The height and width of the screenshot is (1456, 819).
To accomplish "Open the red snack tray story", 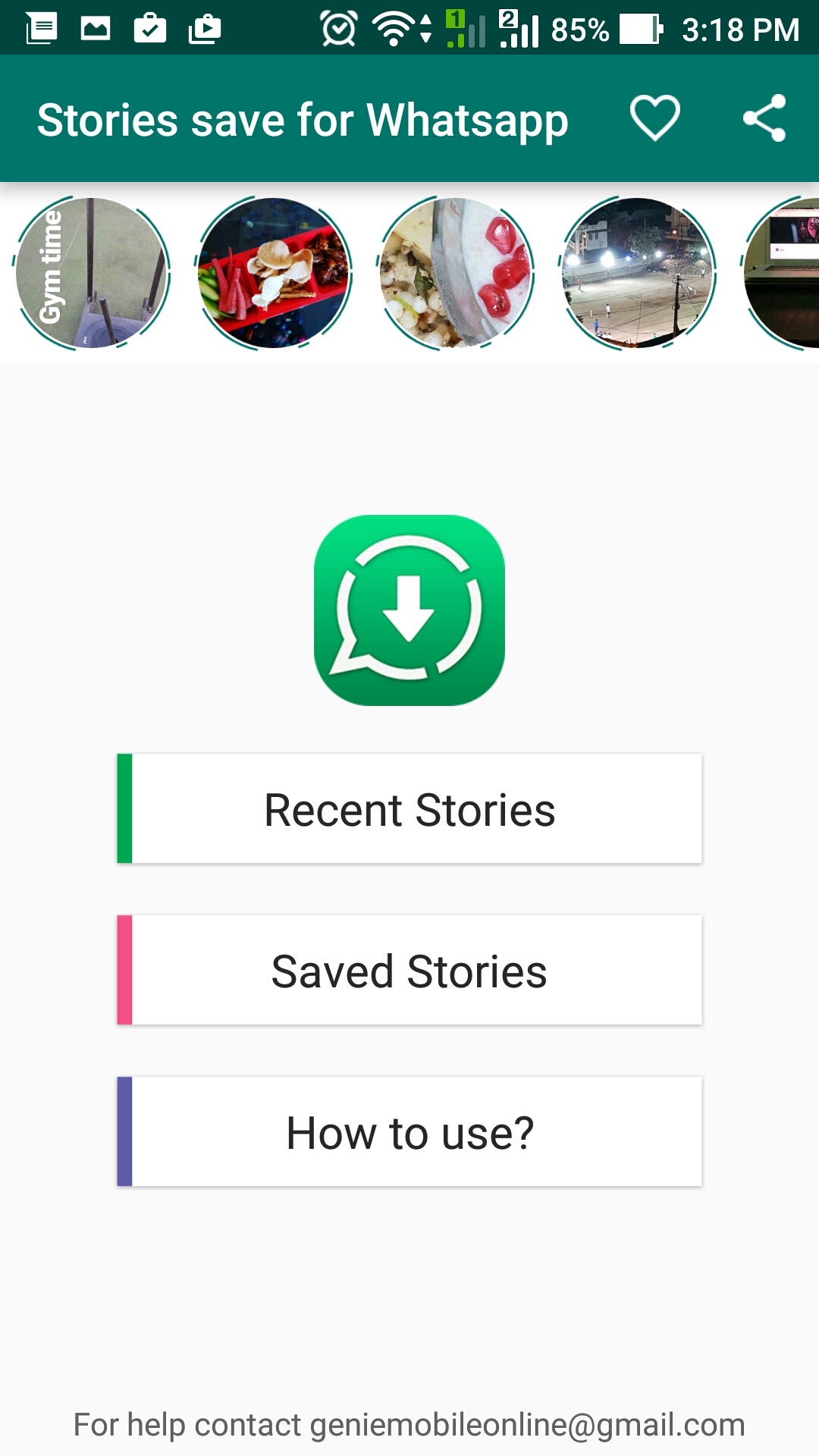I will 273,273.
